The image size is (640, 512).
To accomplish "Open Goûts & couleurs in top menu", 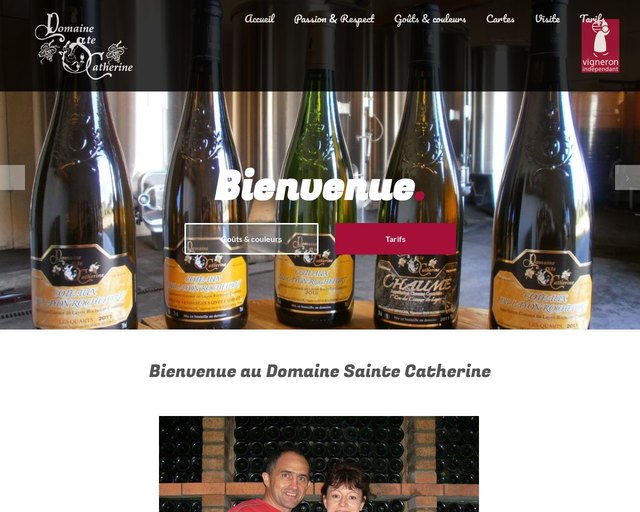I will click(x=430, y=19).
